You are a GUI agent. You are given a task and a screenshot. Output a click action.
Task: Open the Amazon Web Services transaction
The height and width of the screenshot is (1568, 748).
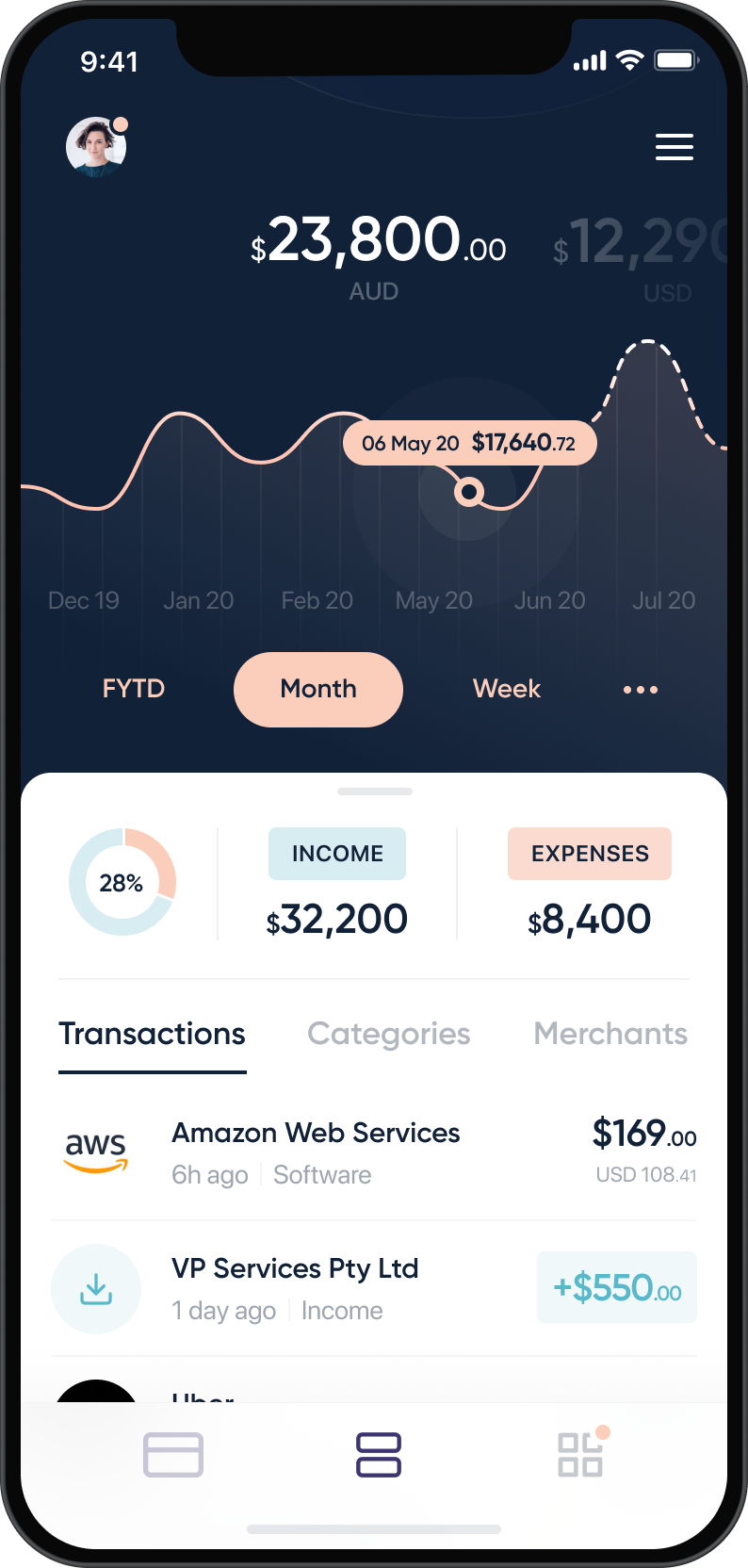[x=374, y=1152]
